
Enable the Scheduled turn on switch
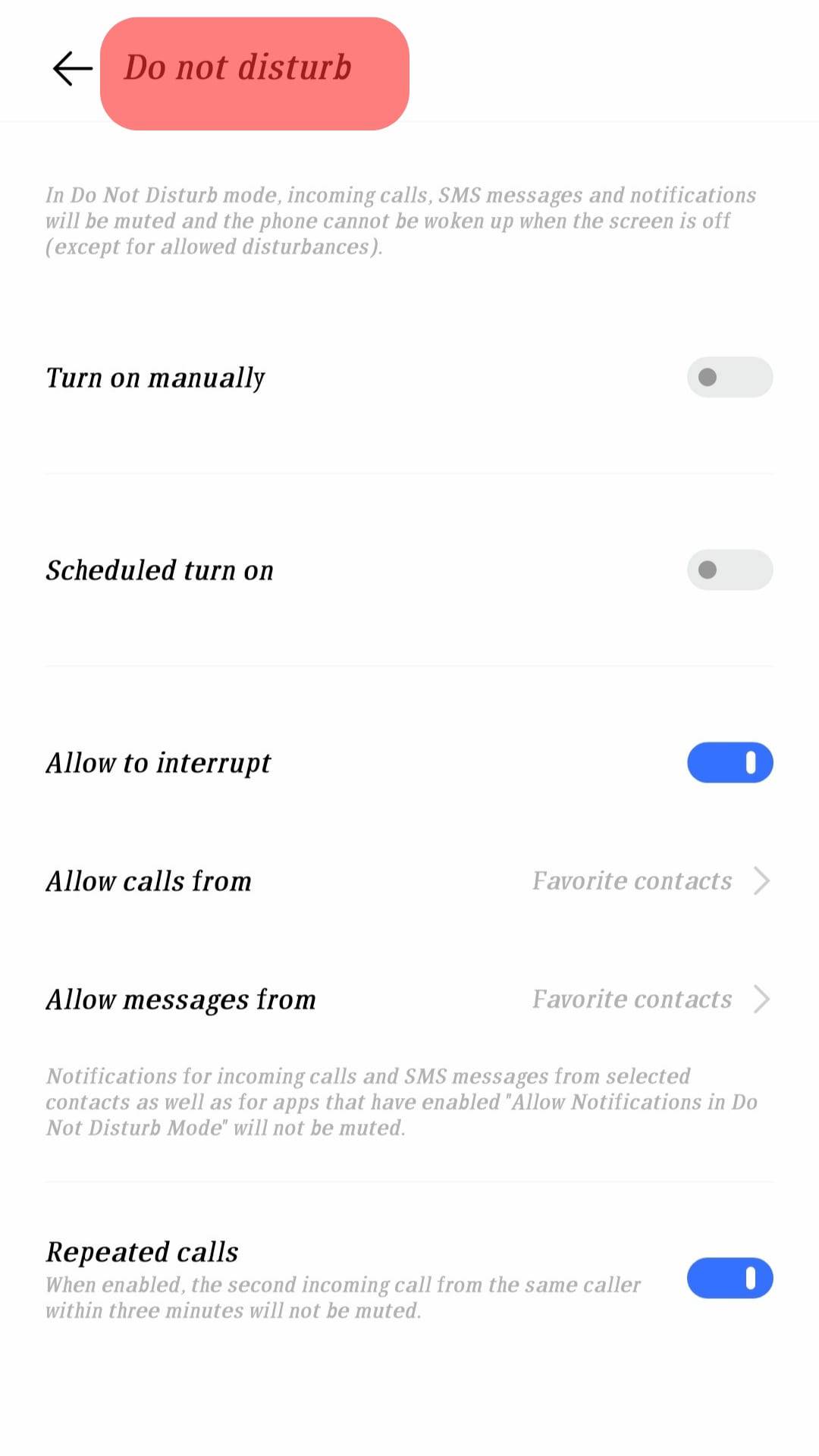click(729, 570)
